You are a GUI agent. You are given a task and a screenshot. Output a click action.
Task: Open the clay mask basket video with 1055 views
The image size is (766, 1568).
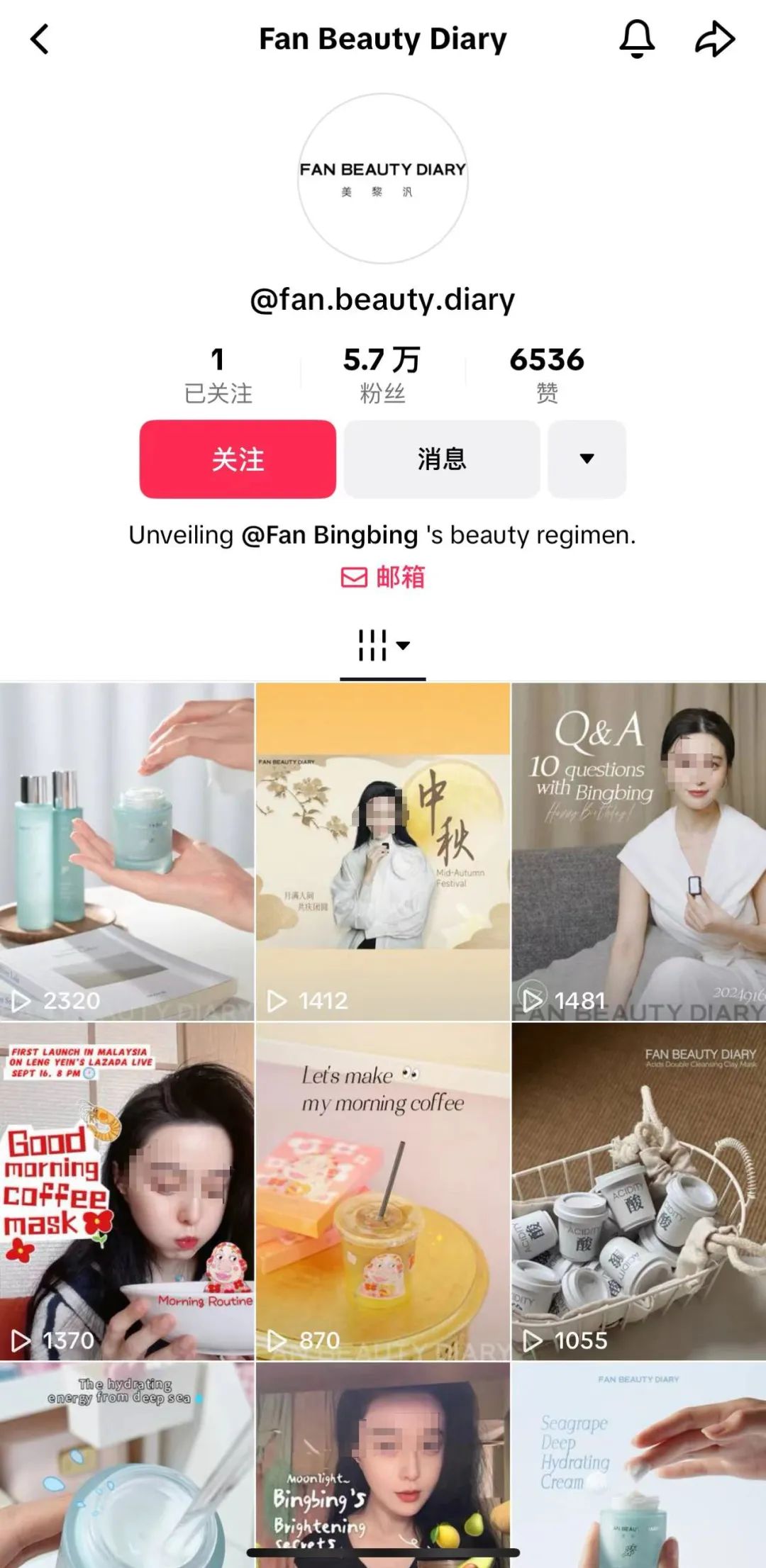(638, 1191)
